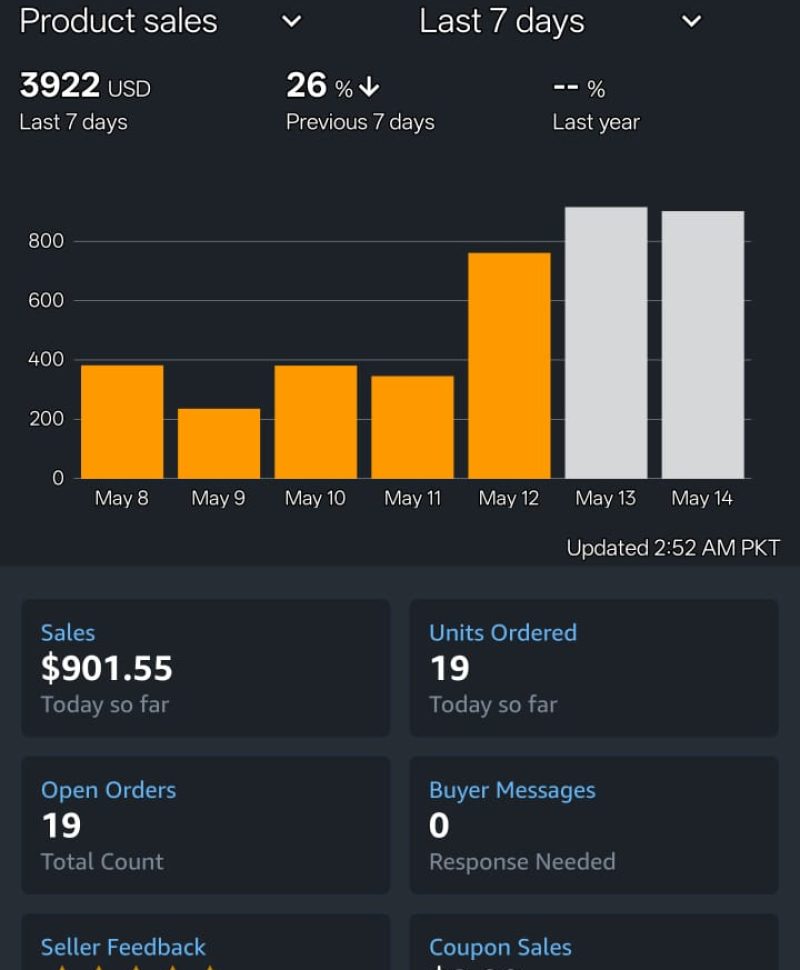Viewport: 800px width, 970px height.
Task: Change the Last 7 days range
Action: (690, 22)
